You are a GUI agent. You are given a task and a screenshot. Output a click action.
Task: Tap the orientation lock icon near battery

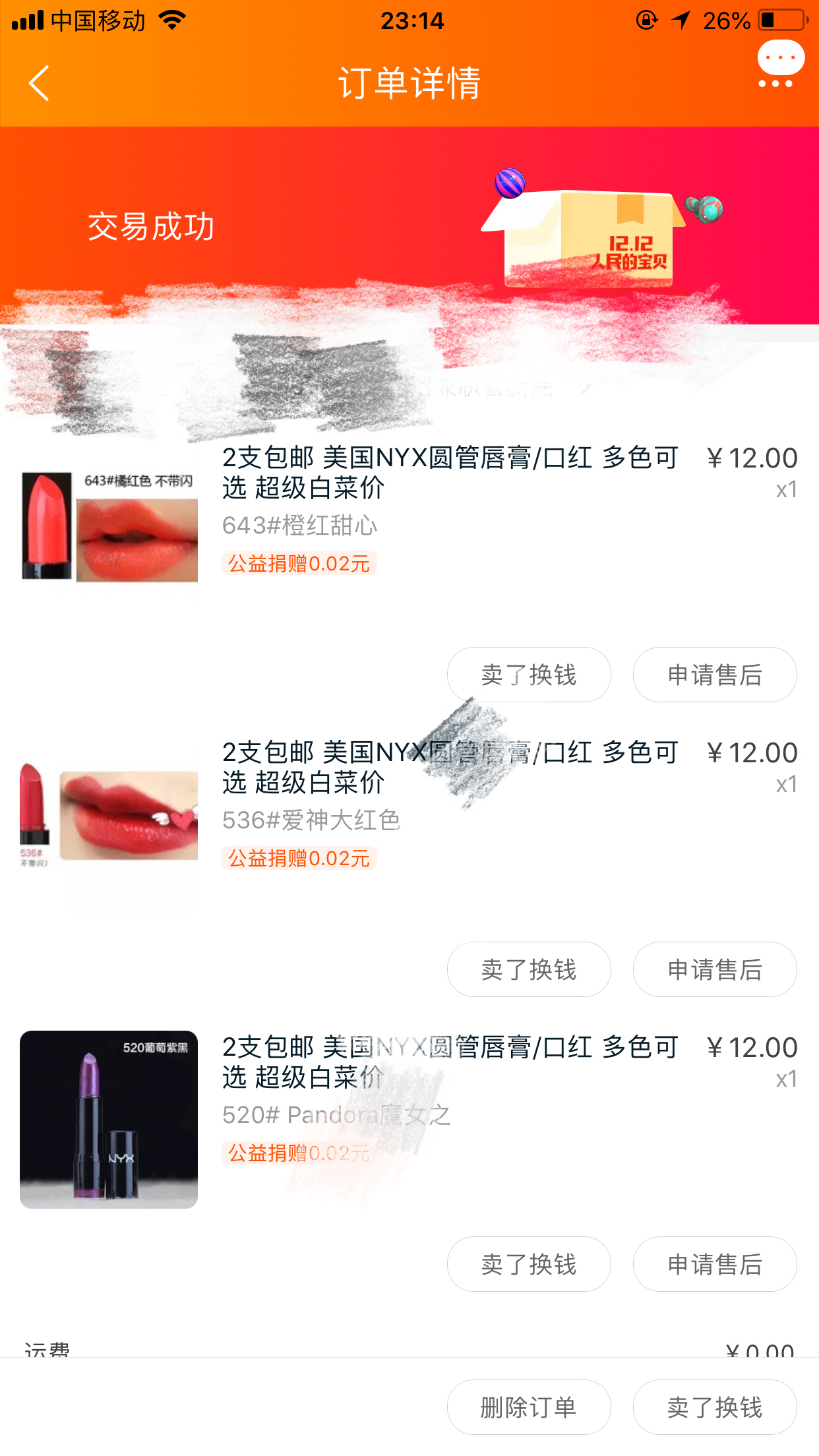click(x=648, y=20)
